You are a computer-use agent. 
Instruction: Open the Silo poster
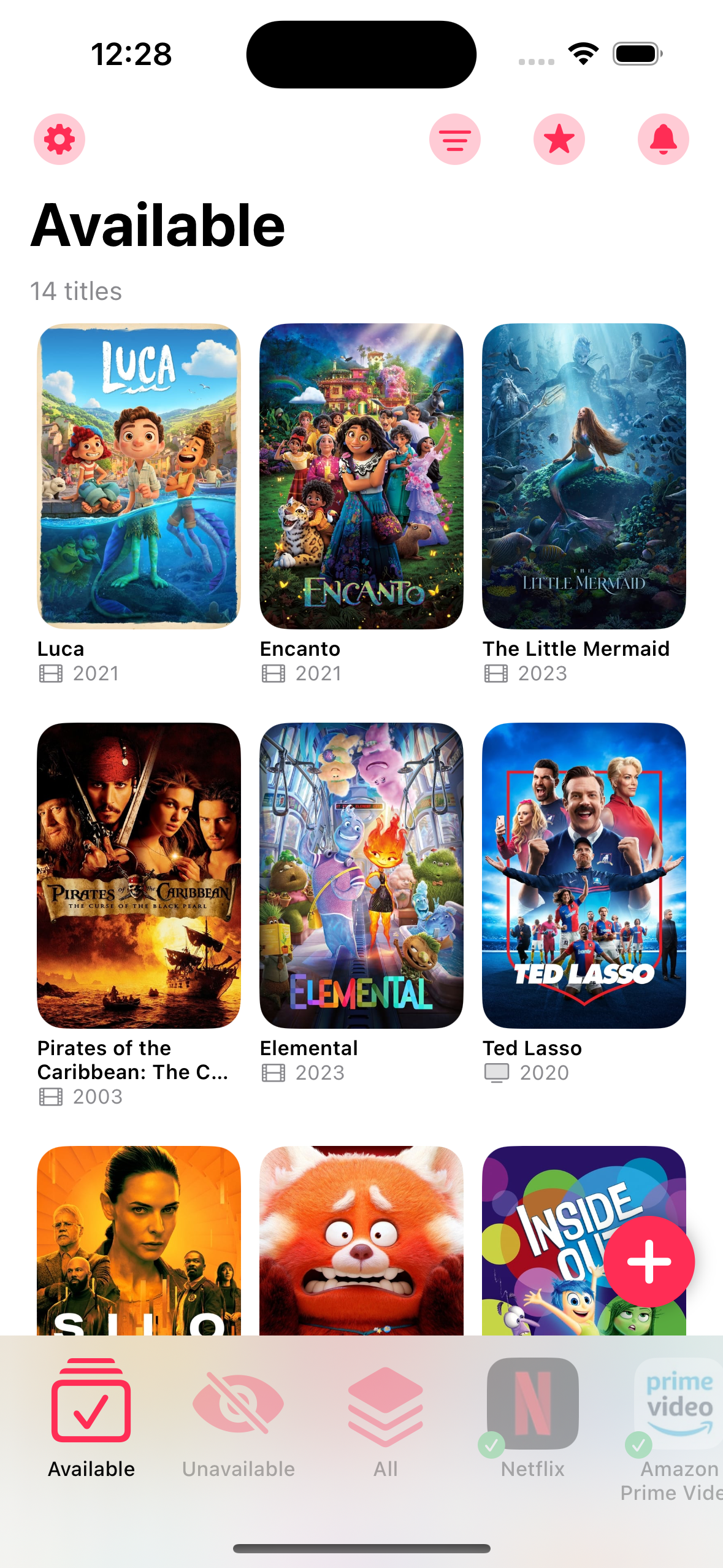[139, 1239]
